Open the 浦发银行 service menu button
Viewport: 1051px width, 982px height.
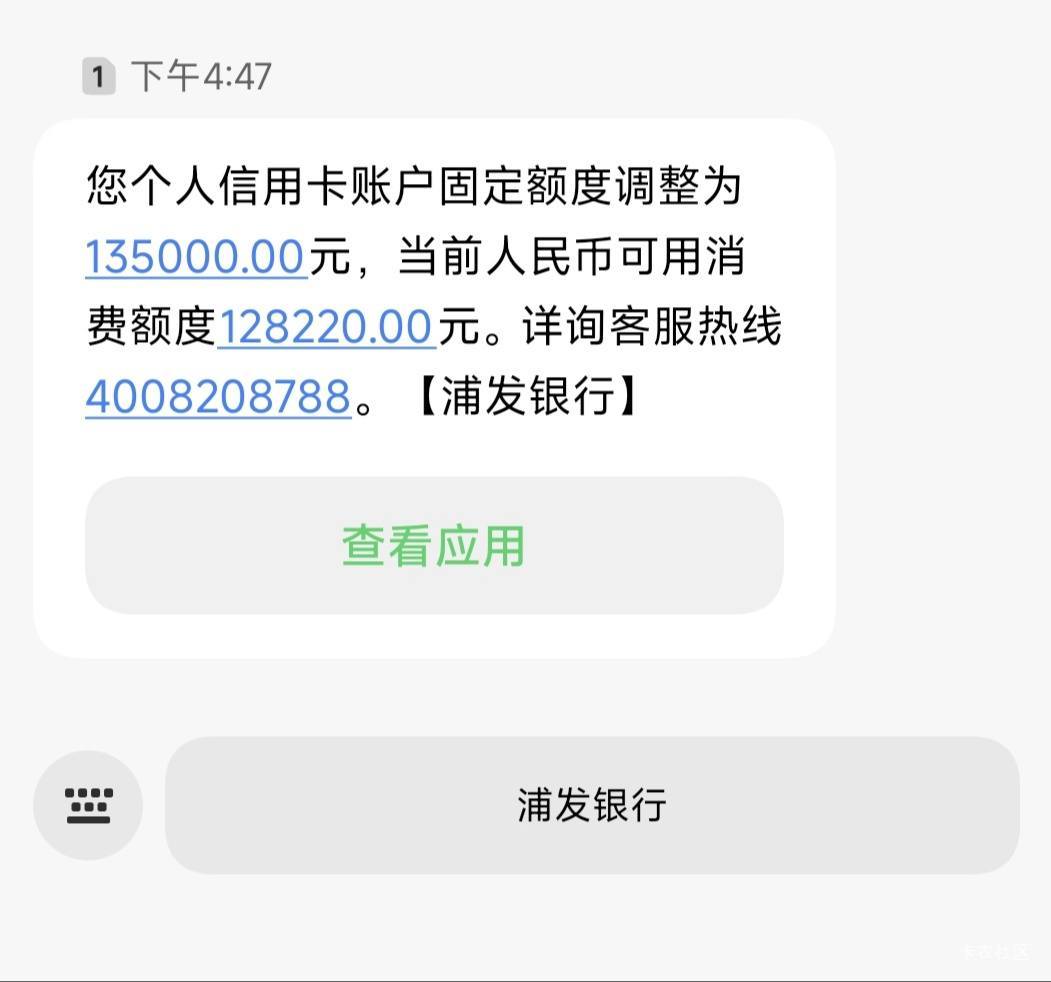593,805
